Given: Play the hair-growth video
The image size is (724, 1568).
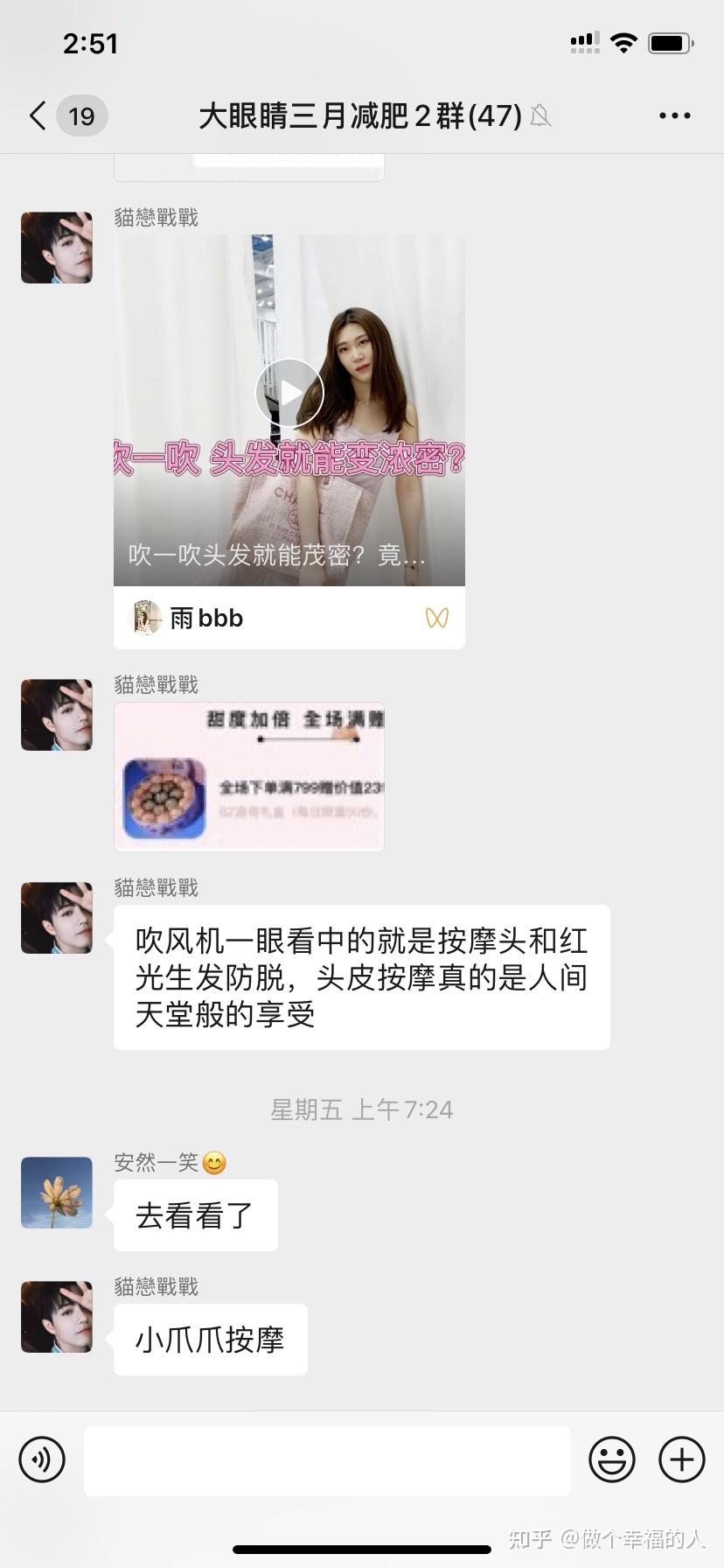Looking at the screenshot, I should [289, 393].
